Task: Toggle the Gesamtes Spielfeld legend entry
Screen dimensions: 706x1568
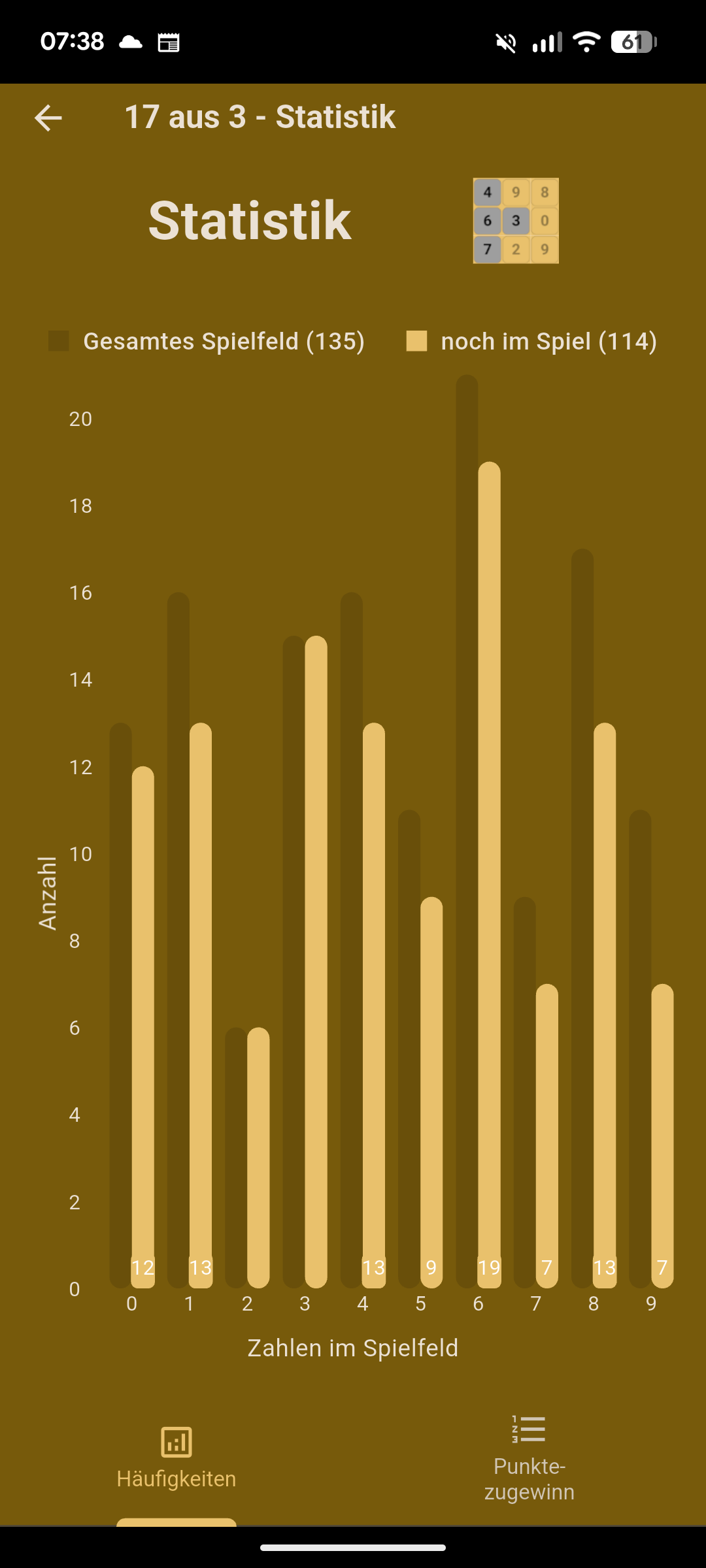Action: 207,341
